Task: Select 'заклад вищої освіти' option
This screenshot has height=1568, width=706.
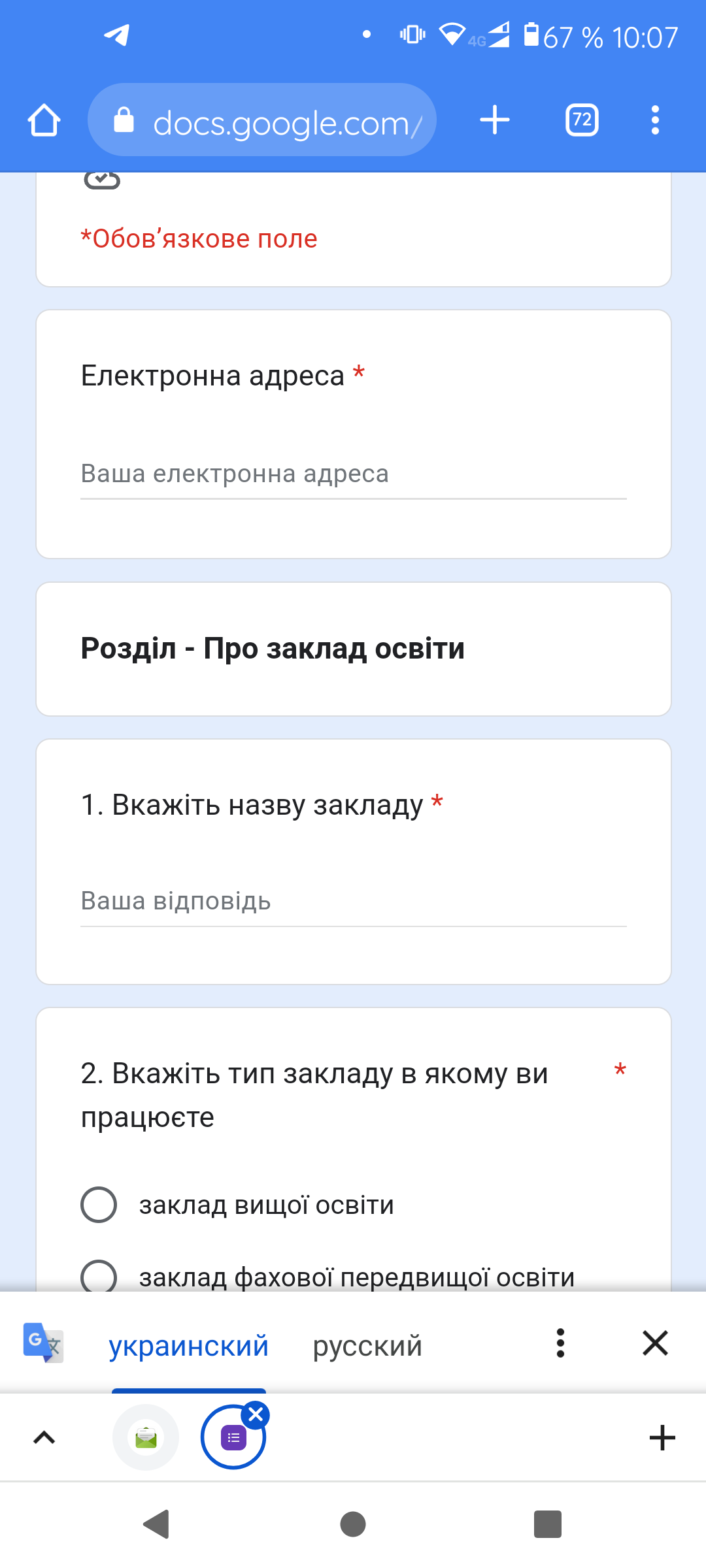Action: click(99, 1205)
